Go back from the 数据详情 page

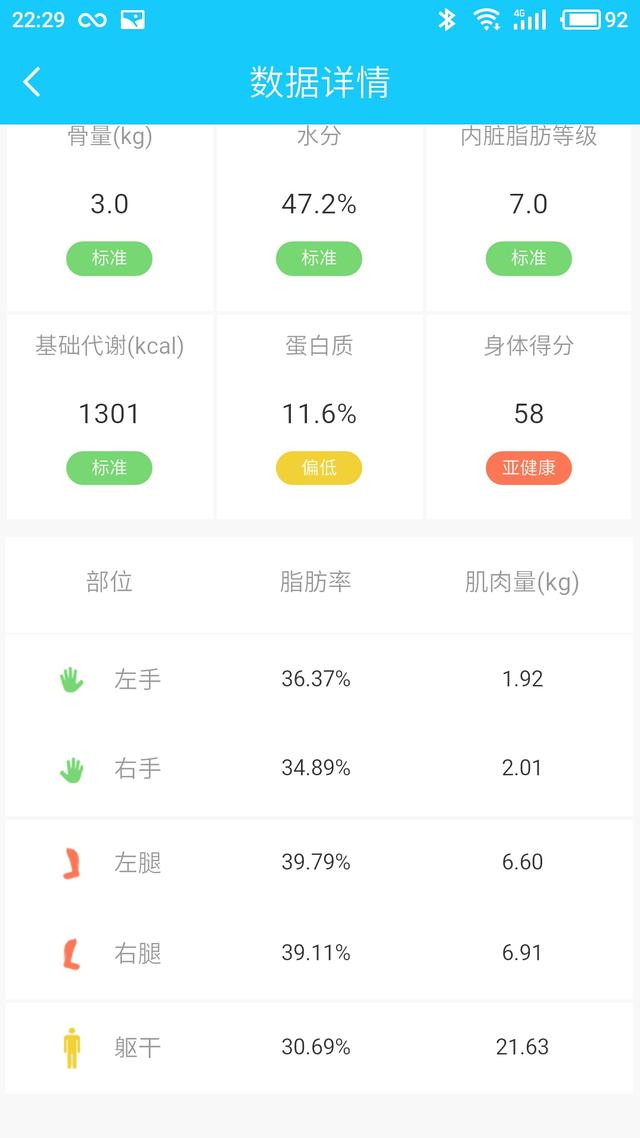(x=31, y=82)
